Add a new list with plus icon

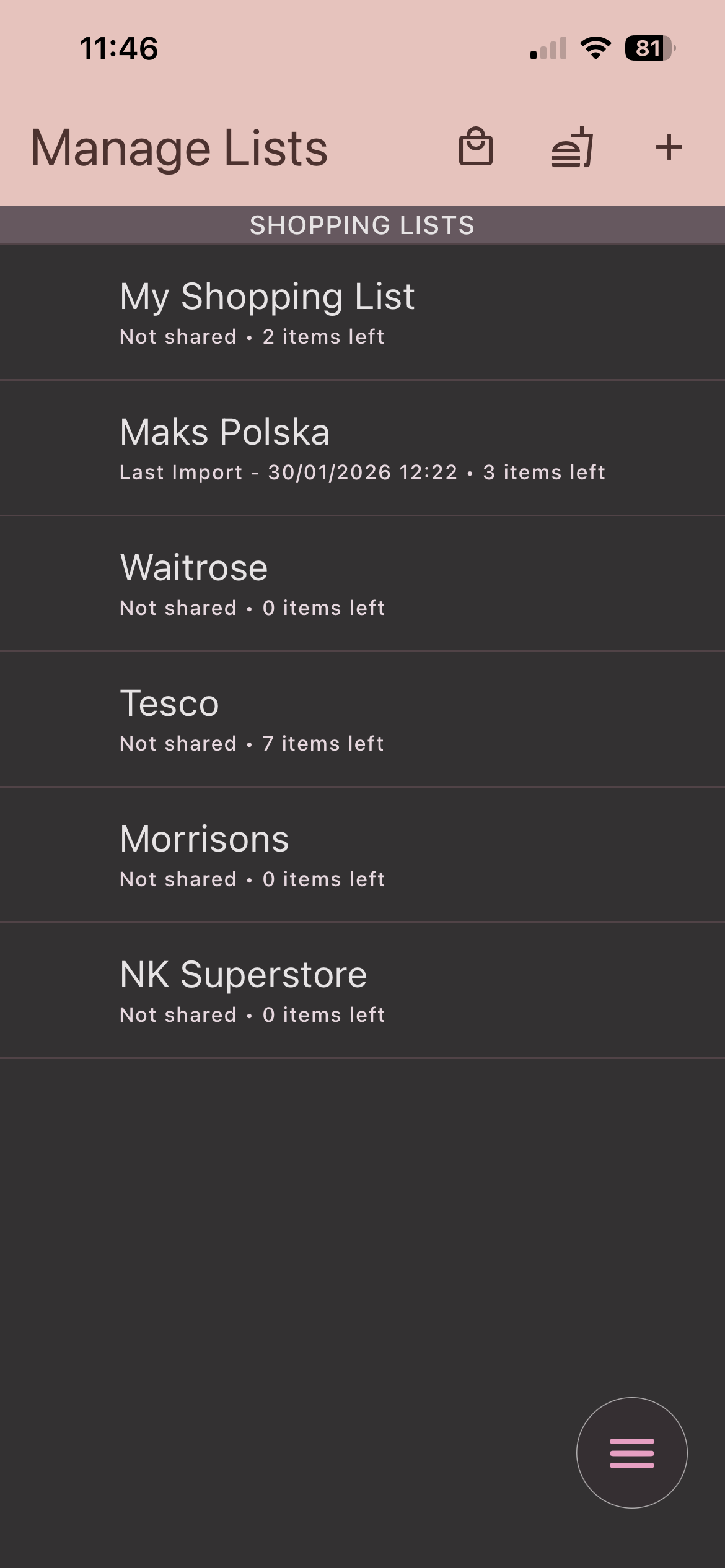pos(669,147)
